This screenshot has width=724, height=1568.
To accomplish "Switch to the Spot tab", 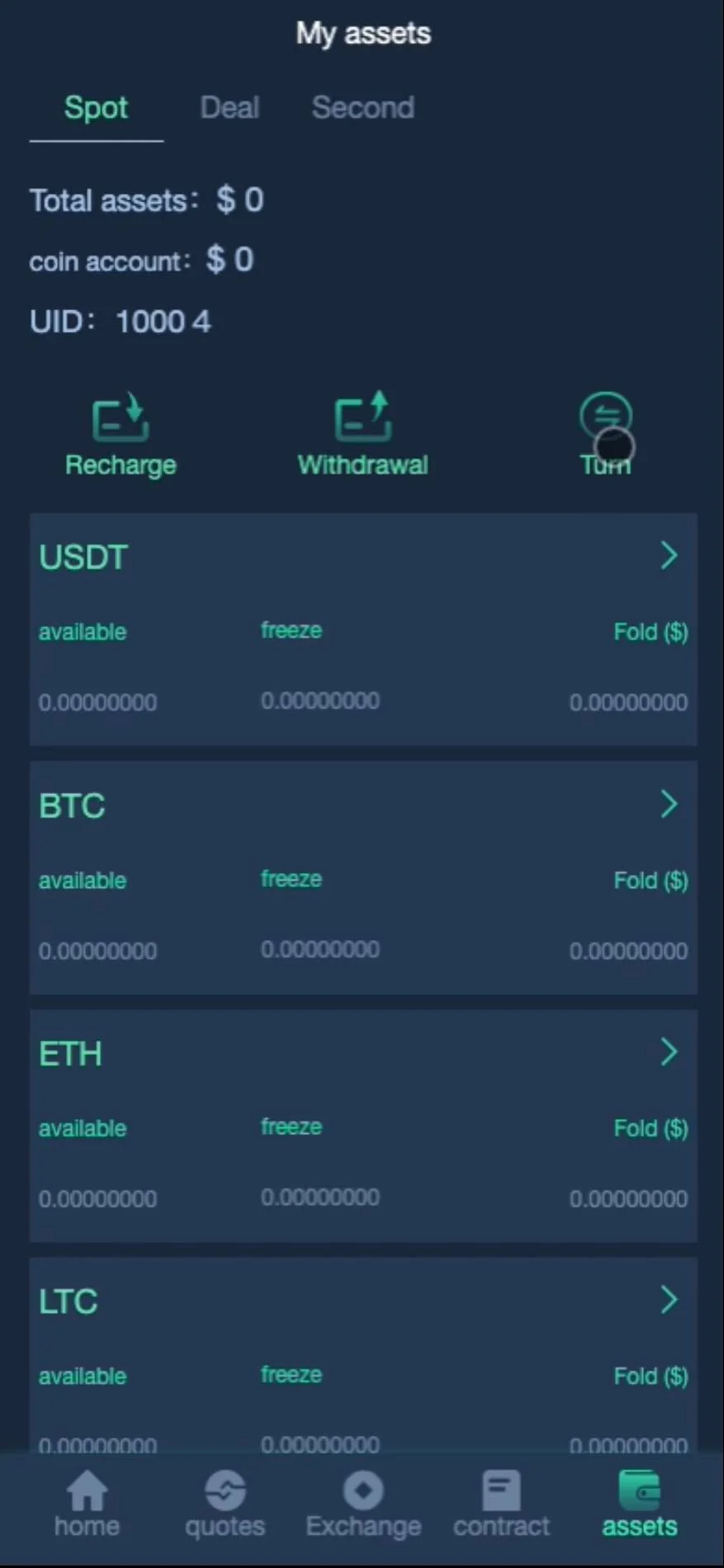I will click(x=96, y=108).
